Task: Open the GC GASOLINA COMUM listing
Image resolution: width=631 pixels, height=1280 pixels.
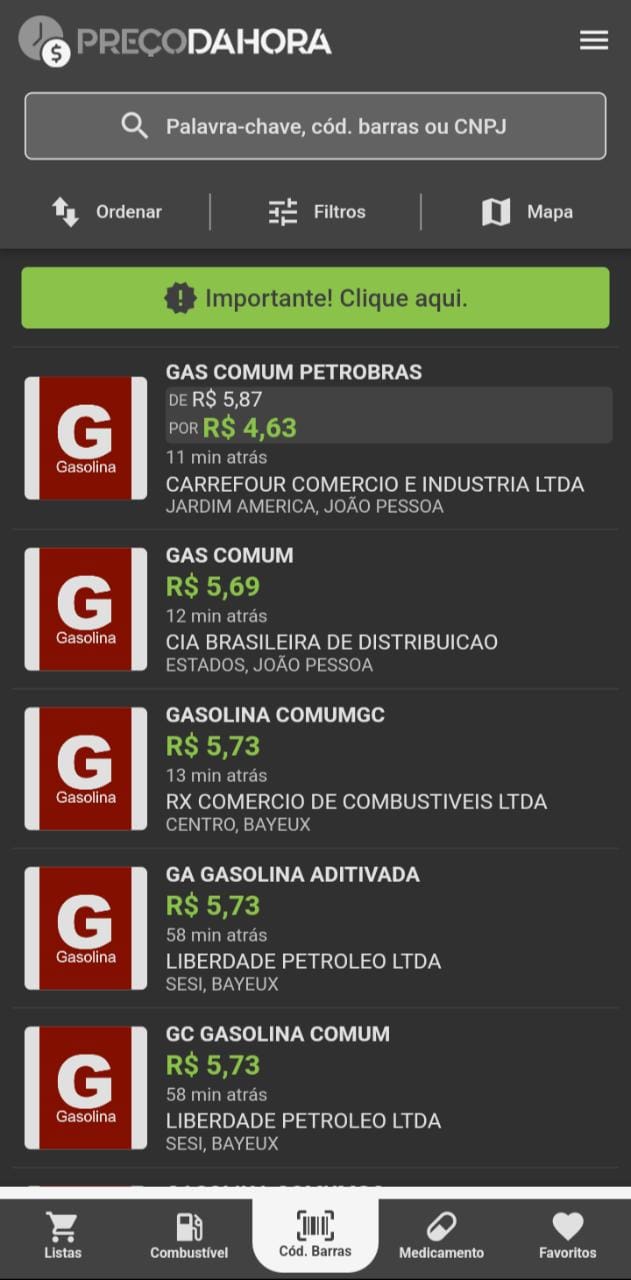Action: pos(315,1088)
